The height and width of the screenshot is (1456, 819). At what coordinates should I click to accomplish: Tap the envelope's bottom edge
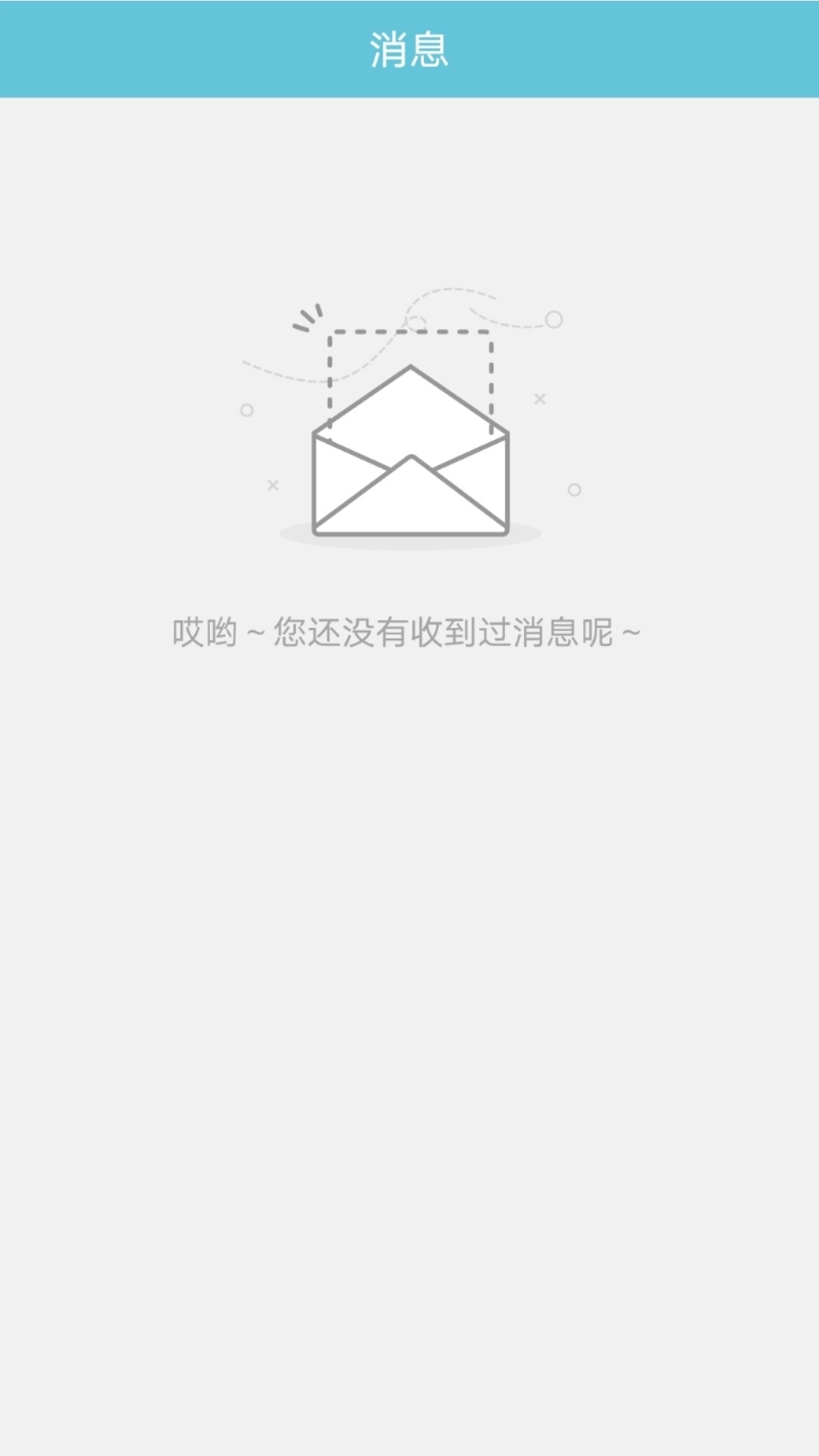coord(409,531)
